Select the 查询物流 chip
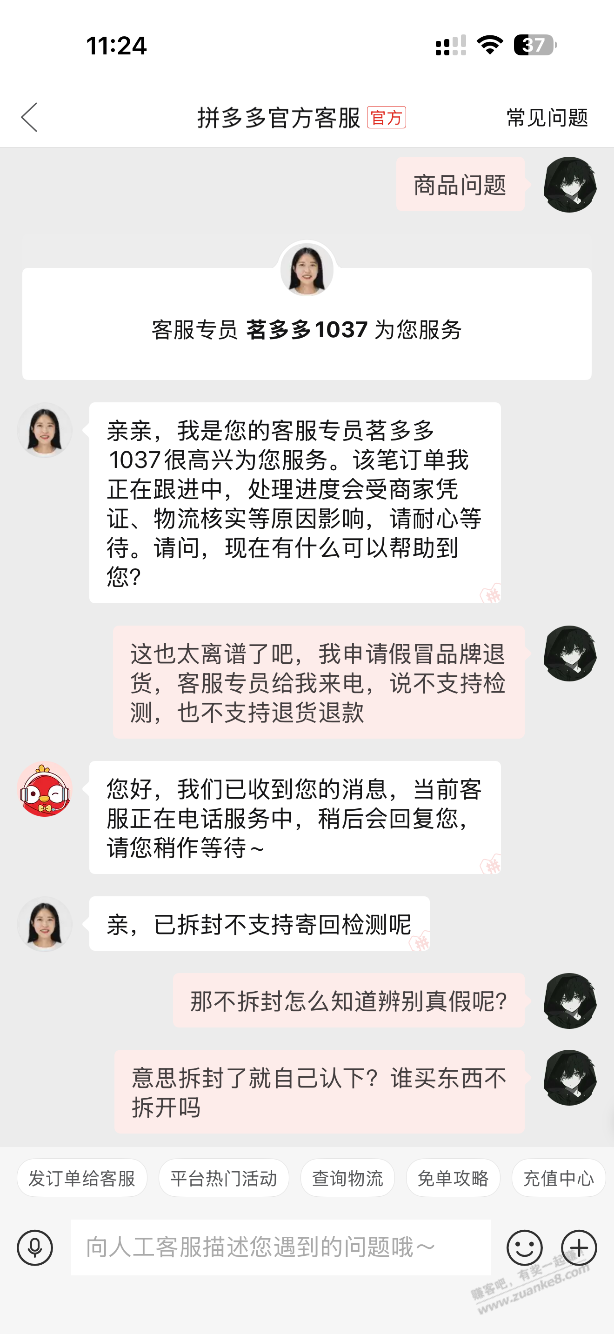 347,1178
